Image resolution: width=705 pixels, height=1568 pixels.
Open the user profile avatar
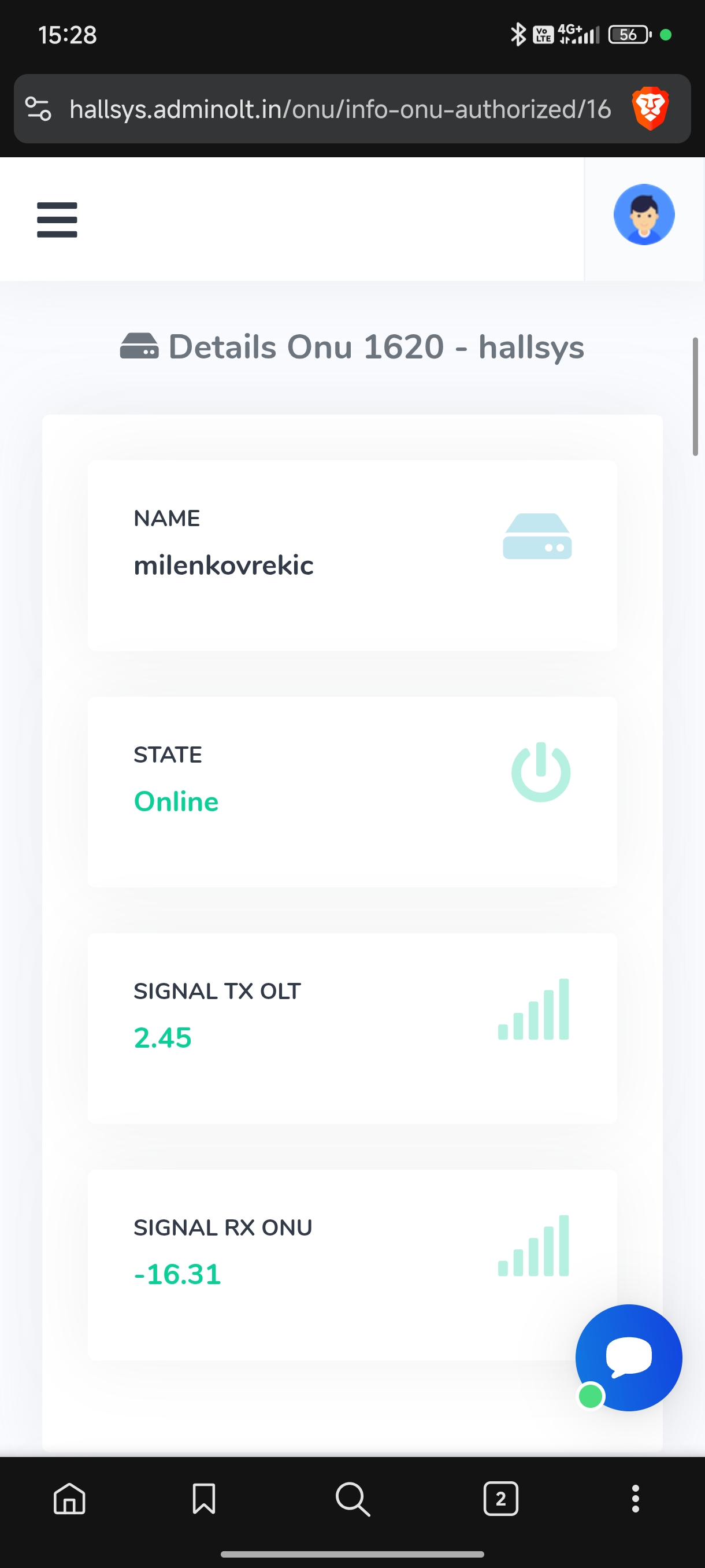tap(644, 215)
